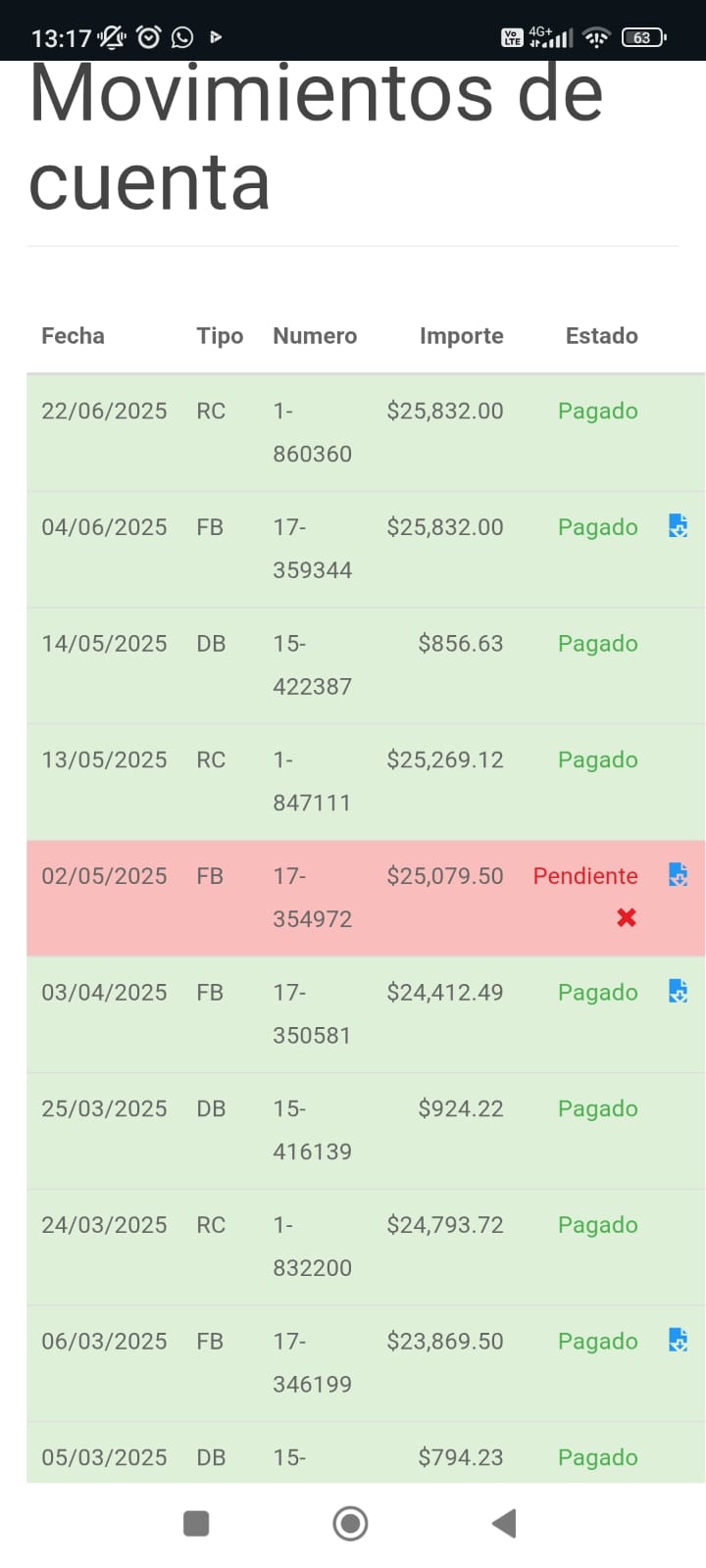The width and height of the screenshot is (706, 1568).
Task: Download the pending invoice FB 17-354972
Action: (678, 874)
